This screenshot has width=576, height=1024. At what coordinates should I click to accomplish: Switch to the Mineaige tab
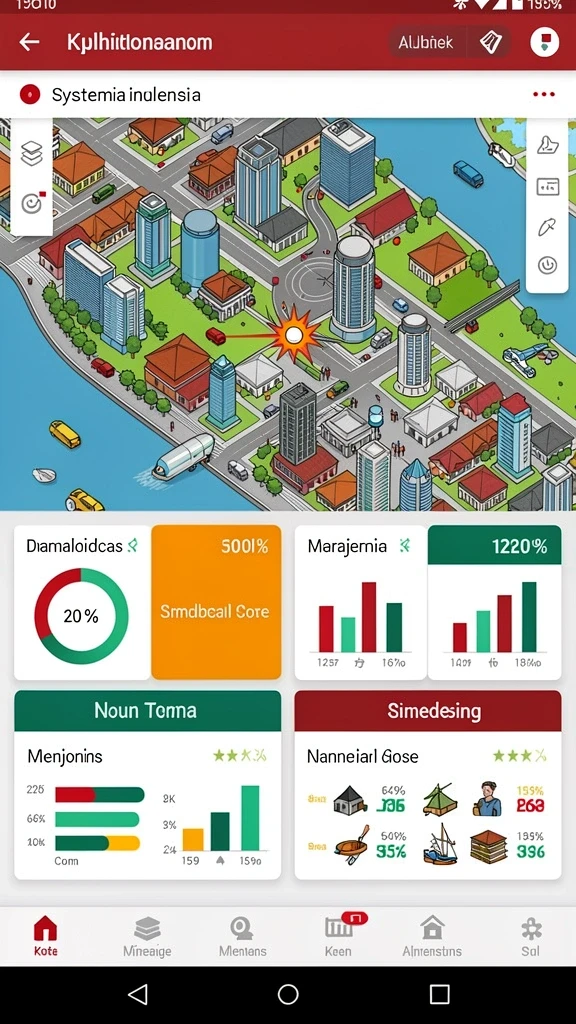click(x=148, y=936)
